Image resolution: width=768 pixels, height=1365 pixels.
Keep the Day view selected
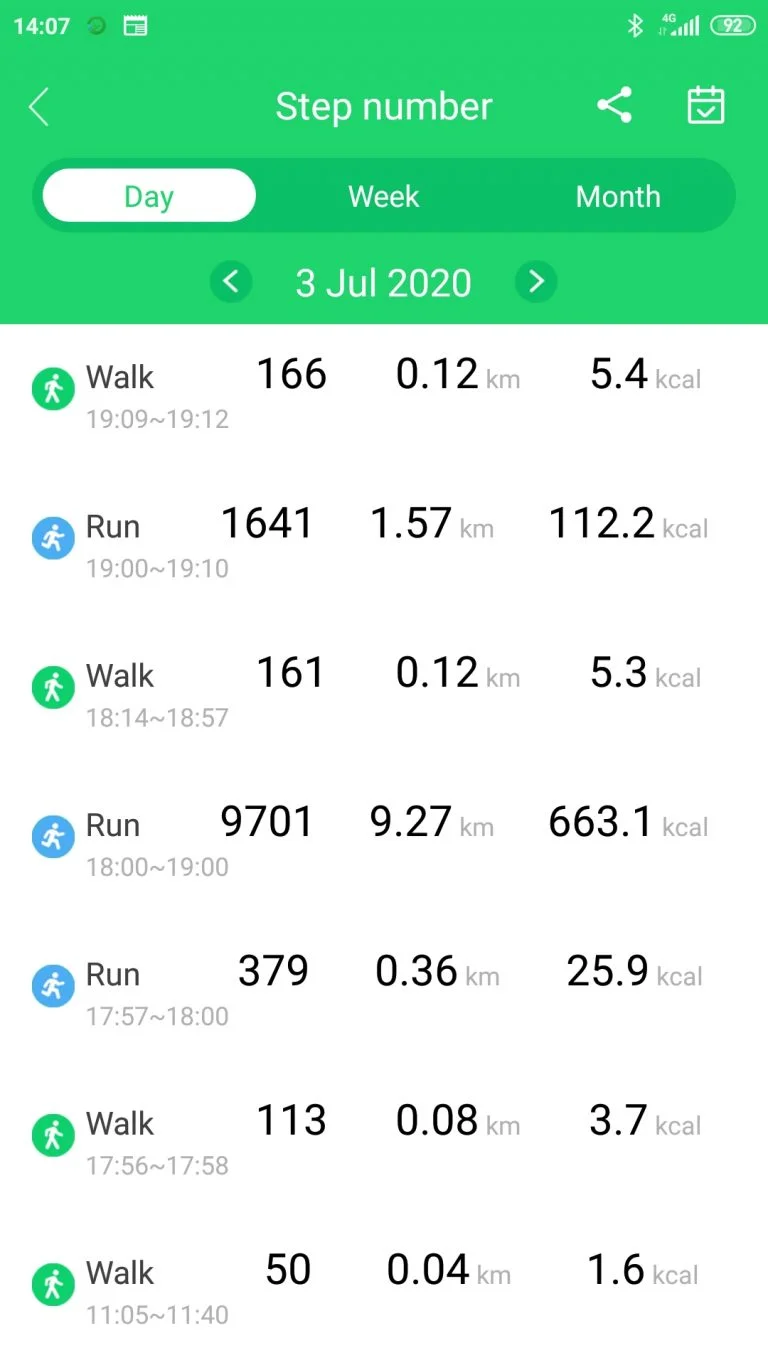click(x=148, y=195)
